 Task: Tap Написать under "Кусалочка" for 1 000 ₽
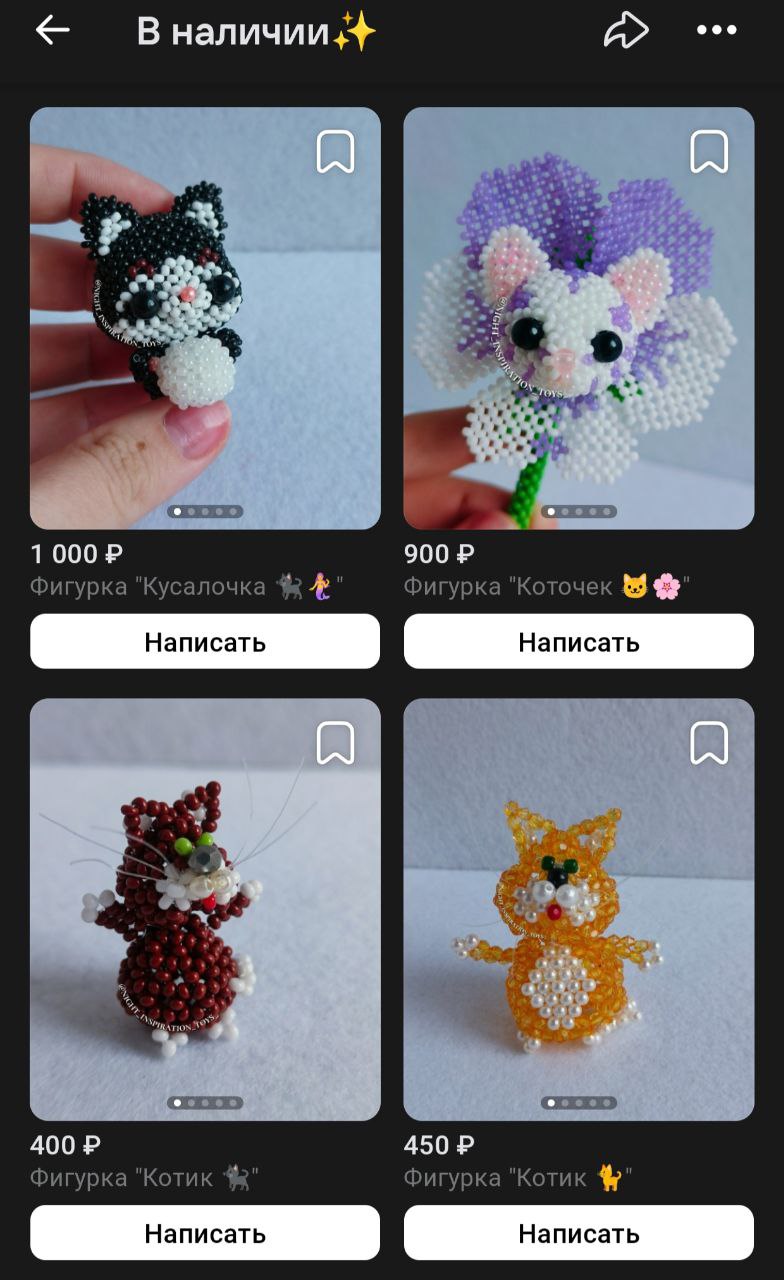[205, 641]
